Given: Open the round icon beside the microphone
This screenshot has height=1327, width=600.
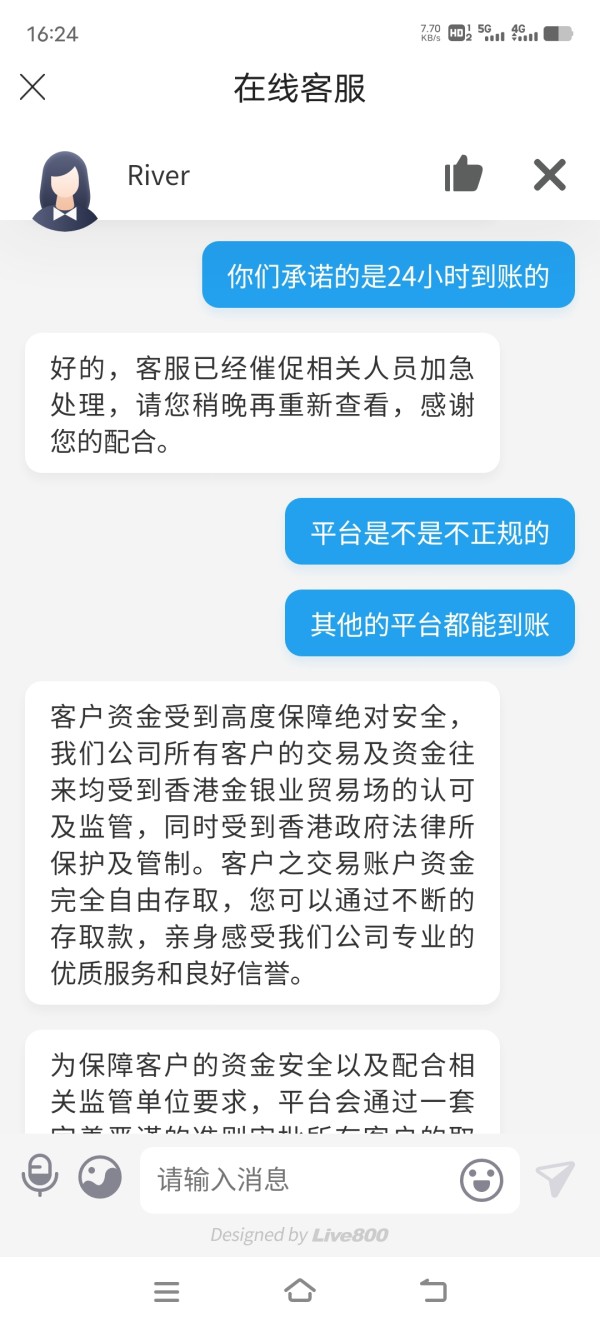Looking at the screenshot, I should click(x=100, y=1177).
